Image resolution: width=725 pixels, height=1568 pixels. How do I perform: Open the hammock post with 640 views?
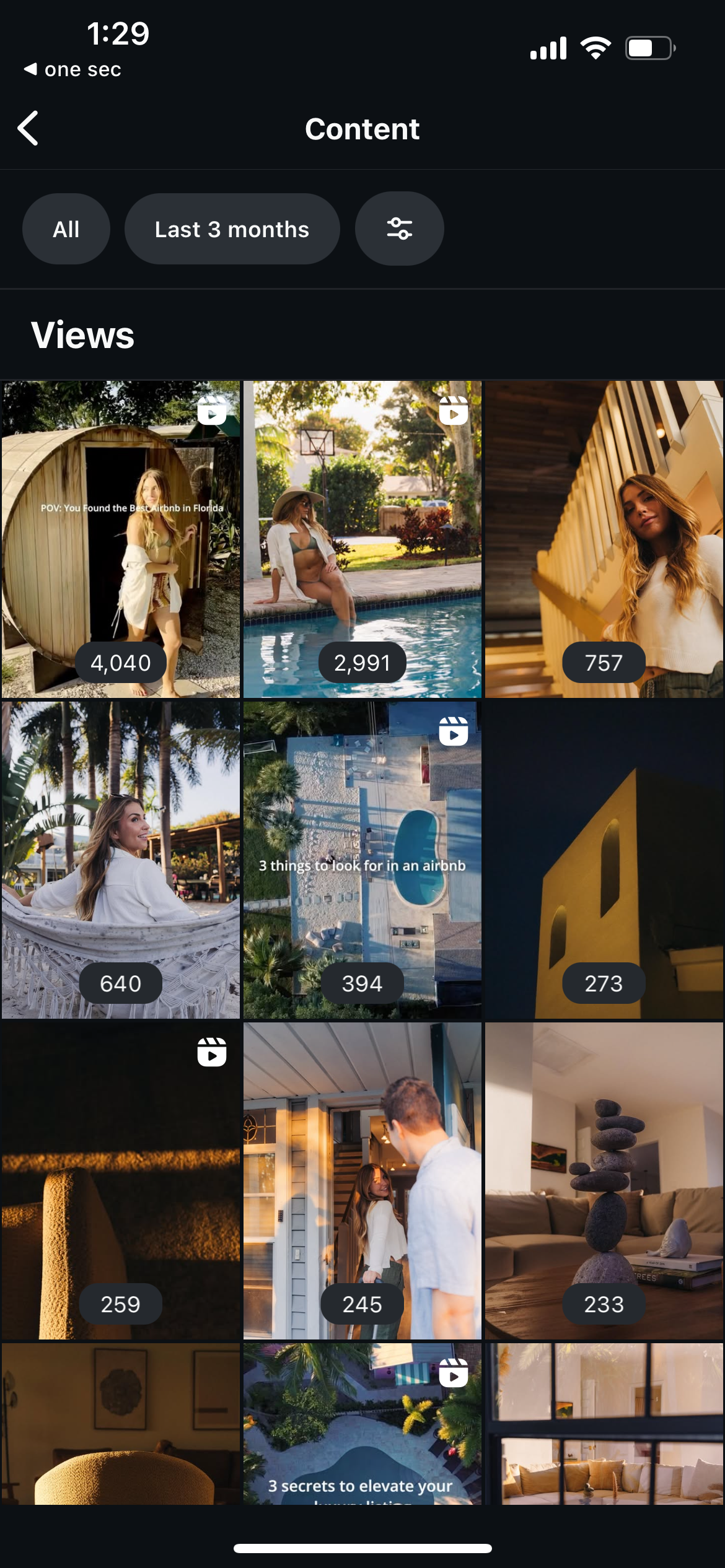[x=120, y=860]
